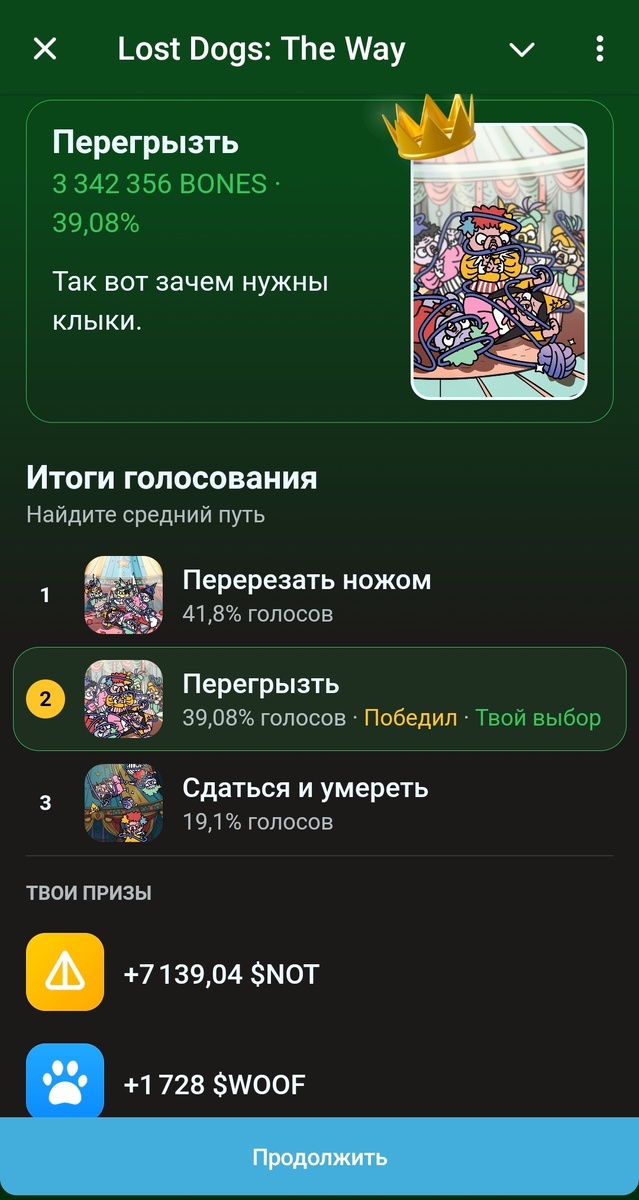Close the Lost Dogs mini app
This screenshot has width=639, height=1200.
coord(45,49)
